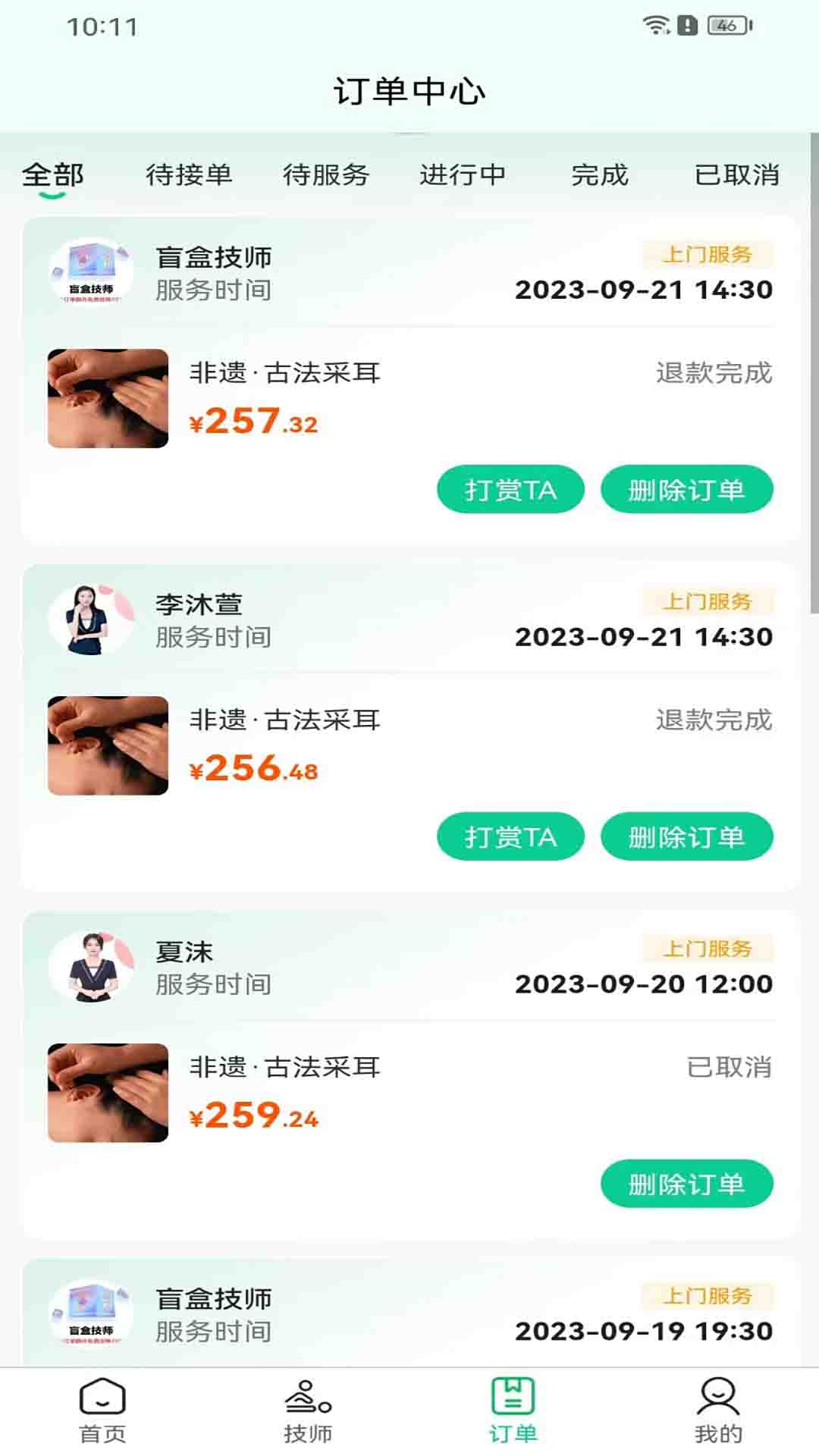Delete 李沐萱's ¥256.48 order
This screenshot has height=1456, width=819.
click(686, 837)
